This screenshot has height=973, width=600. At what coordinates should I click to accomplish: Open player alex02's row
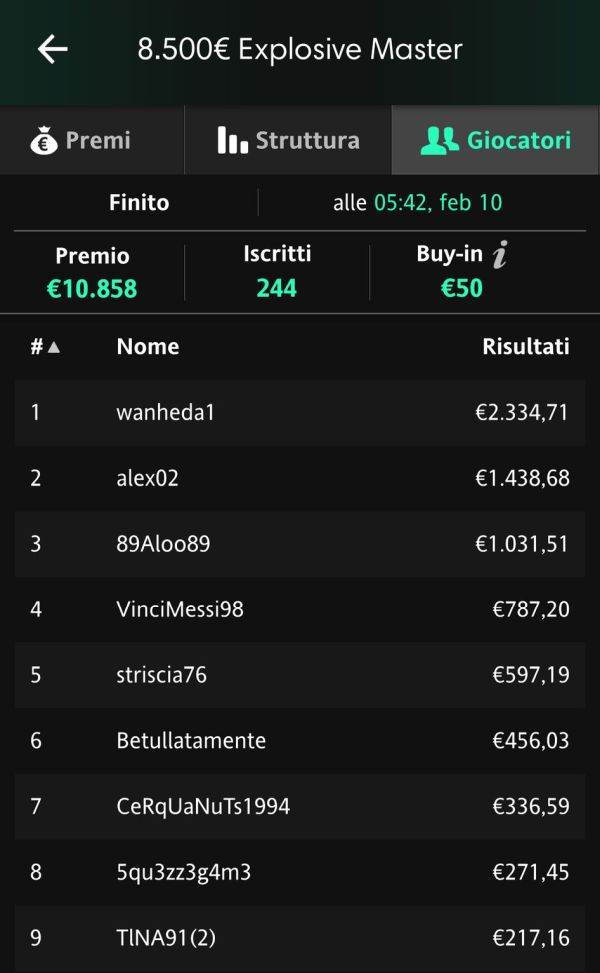pyautogui.click(x=300, y=478)
